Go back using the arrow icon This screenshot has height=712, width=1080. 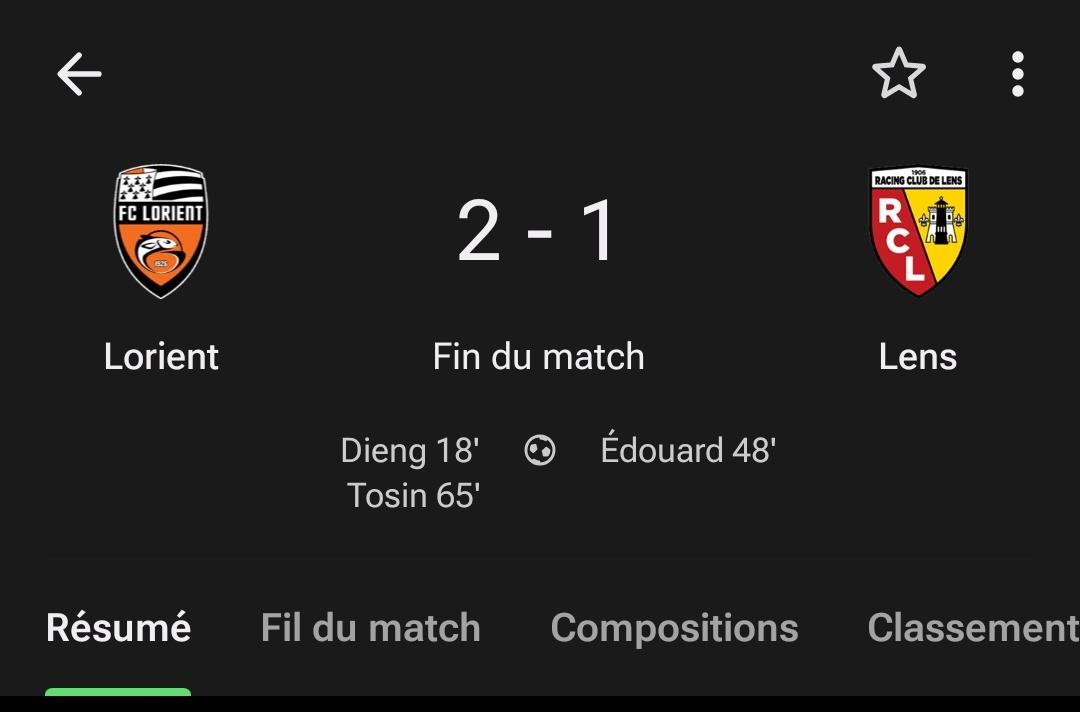tap(79, 74)
